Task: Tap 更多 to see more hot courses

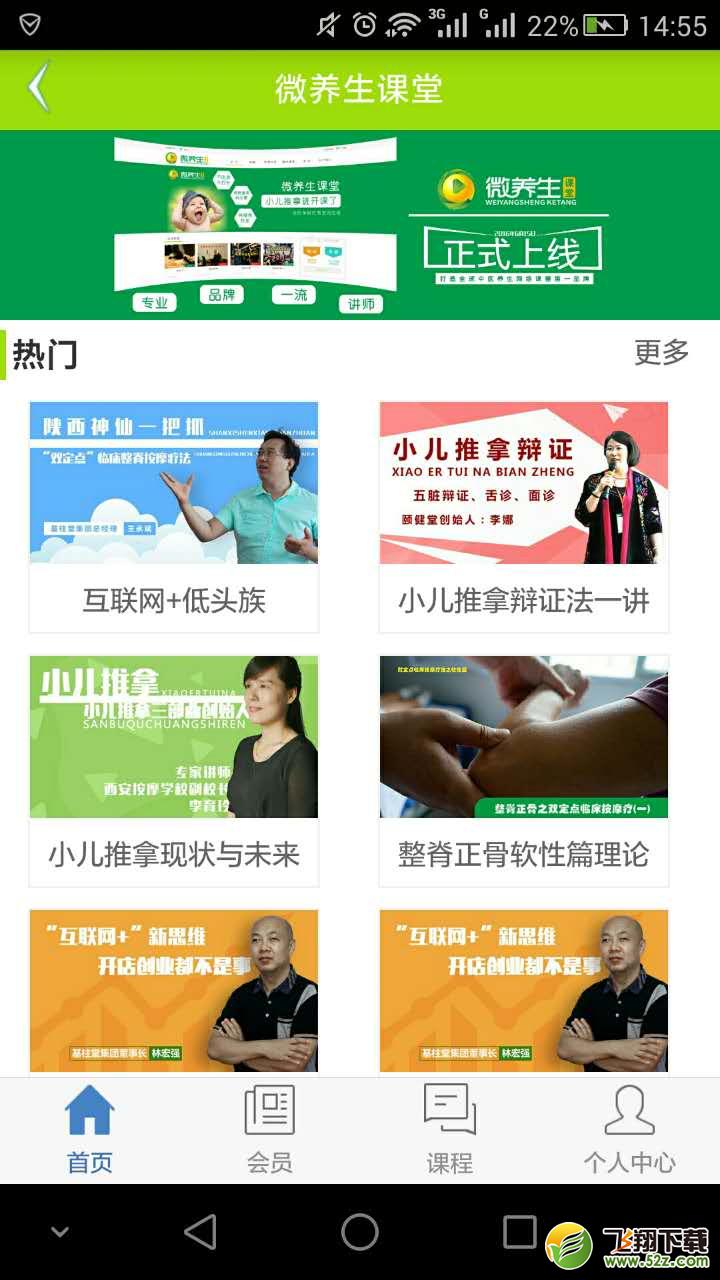Action: tap(662, 352)
